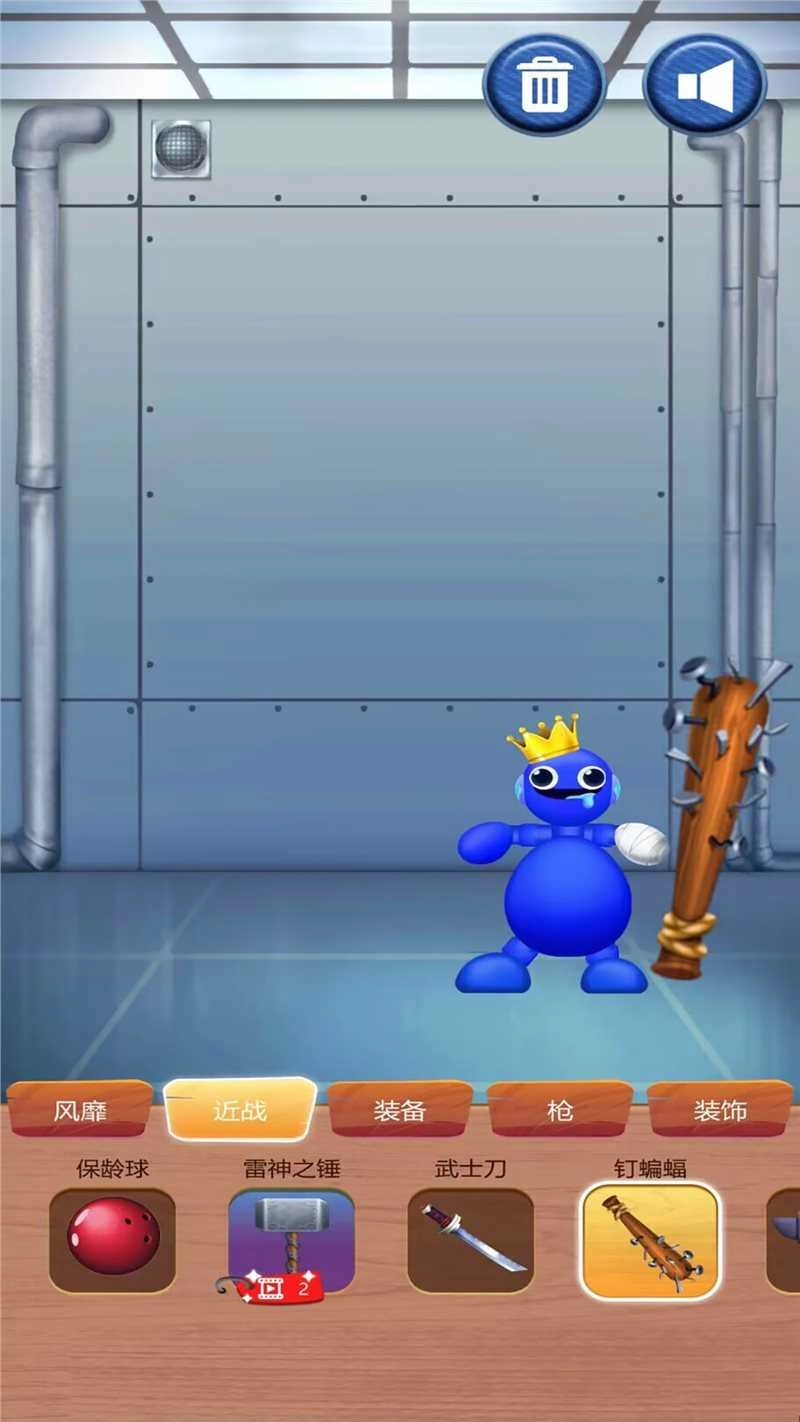Image resolution: width=800 pixels, height=1422 pixels.
Task: Switch to the 近战 melee tab
Action: 240,1108
